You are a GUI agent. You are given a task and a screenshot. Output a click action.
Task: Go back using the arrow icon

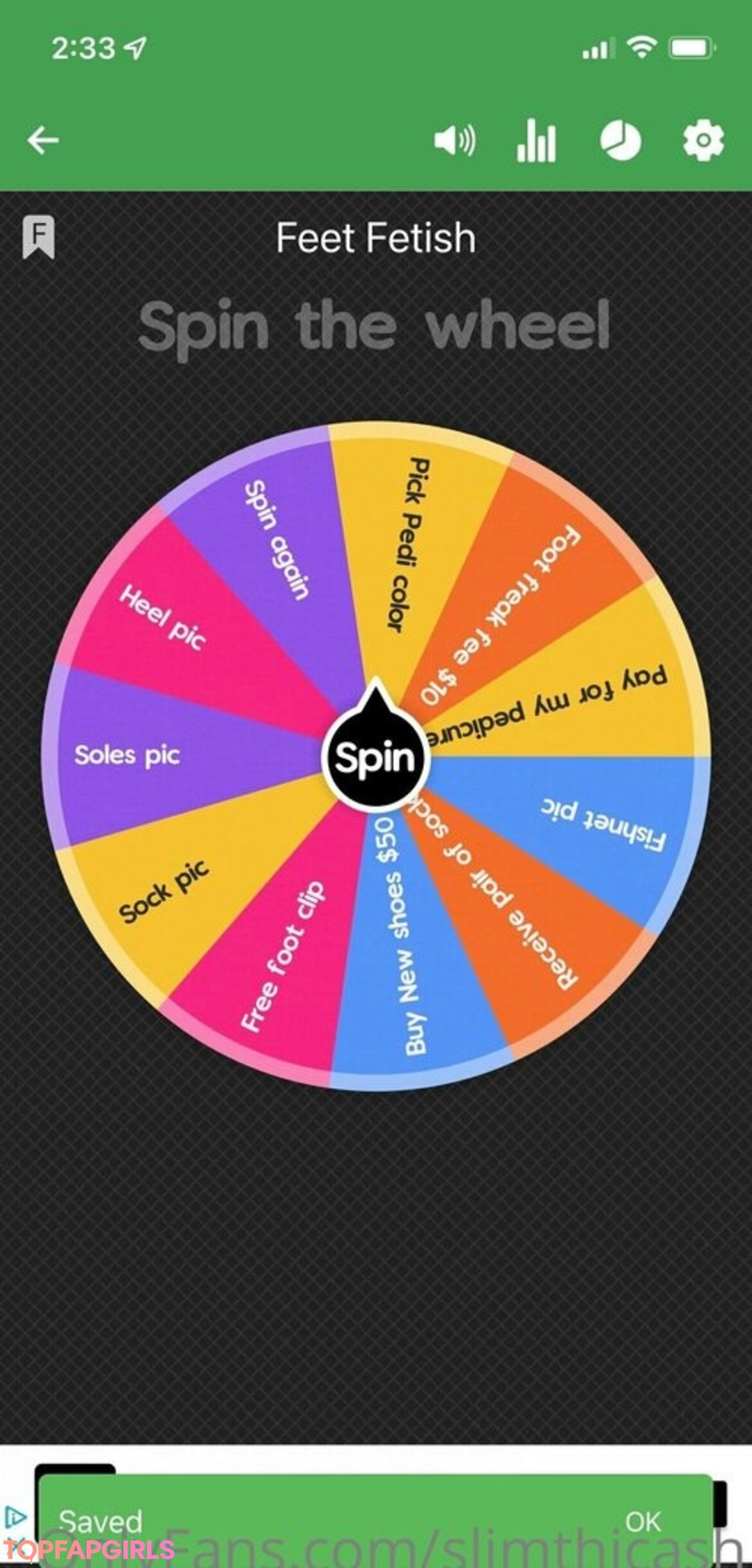(43, 140)
